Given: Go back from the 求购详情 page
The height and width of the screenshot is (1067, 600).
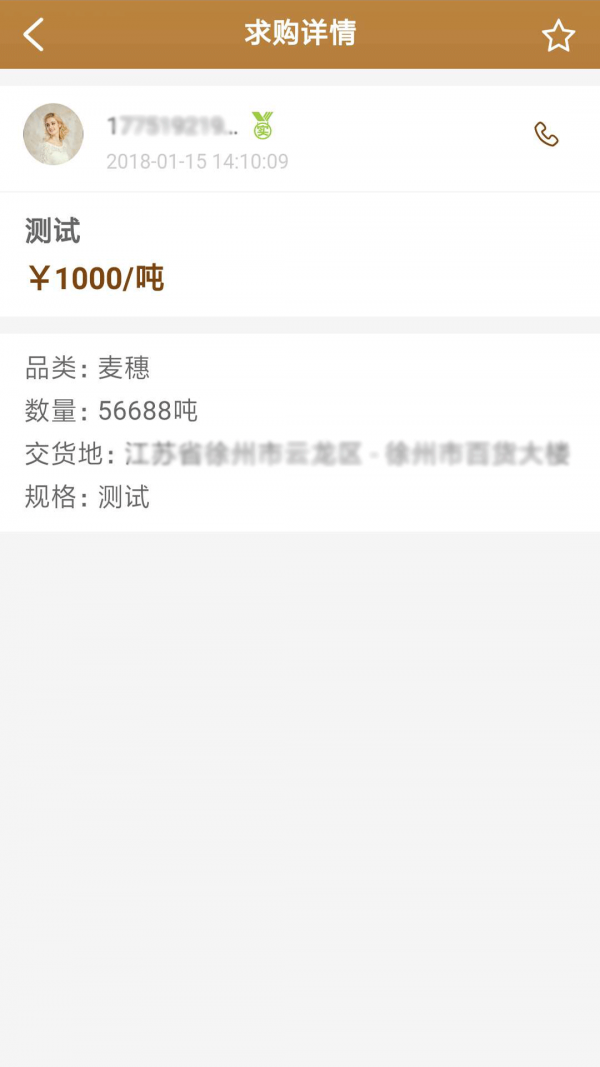Looking at the screenshot, I should (34, 35).
